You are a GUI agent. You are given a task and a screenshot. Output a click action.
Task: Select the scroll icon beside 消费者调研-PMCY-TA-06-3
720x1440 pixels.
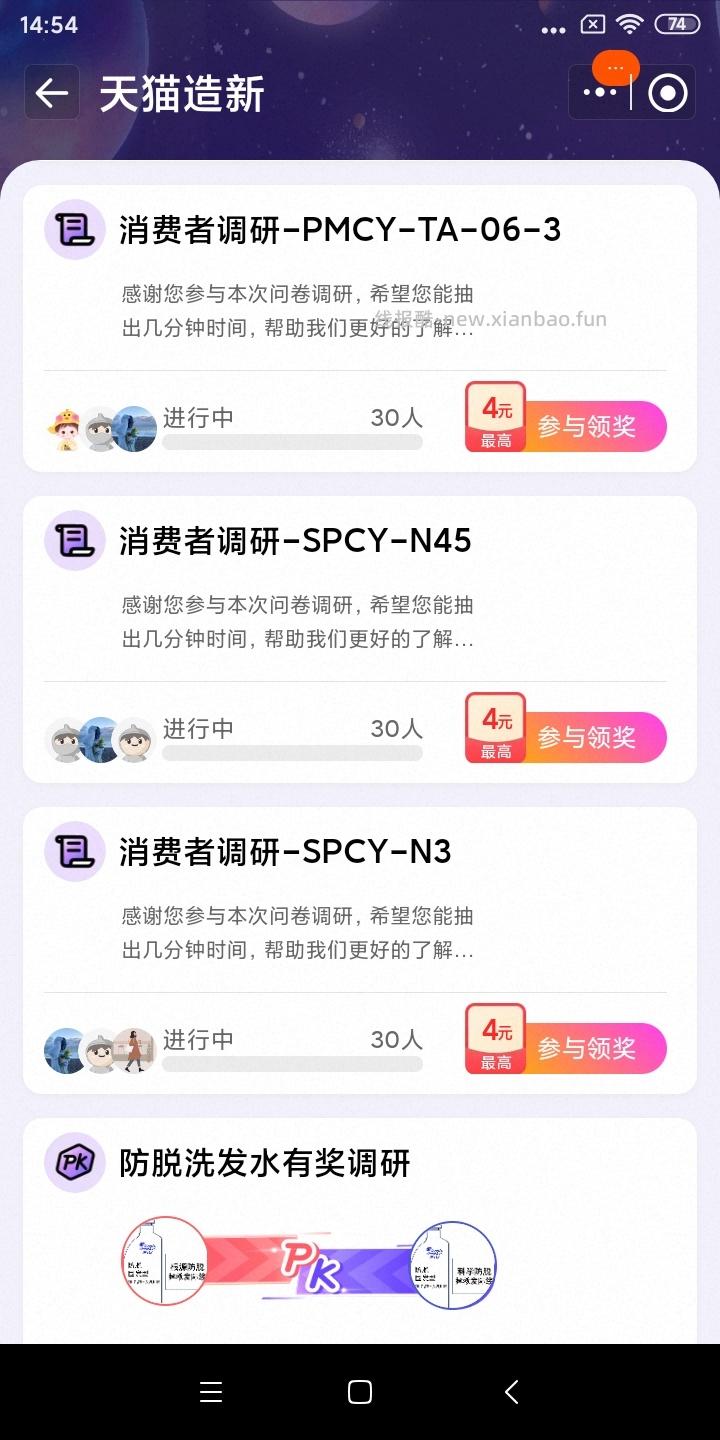pyautogui.click(x=74, y=229)
